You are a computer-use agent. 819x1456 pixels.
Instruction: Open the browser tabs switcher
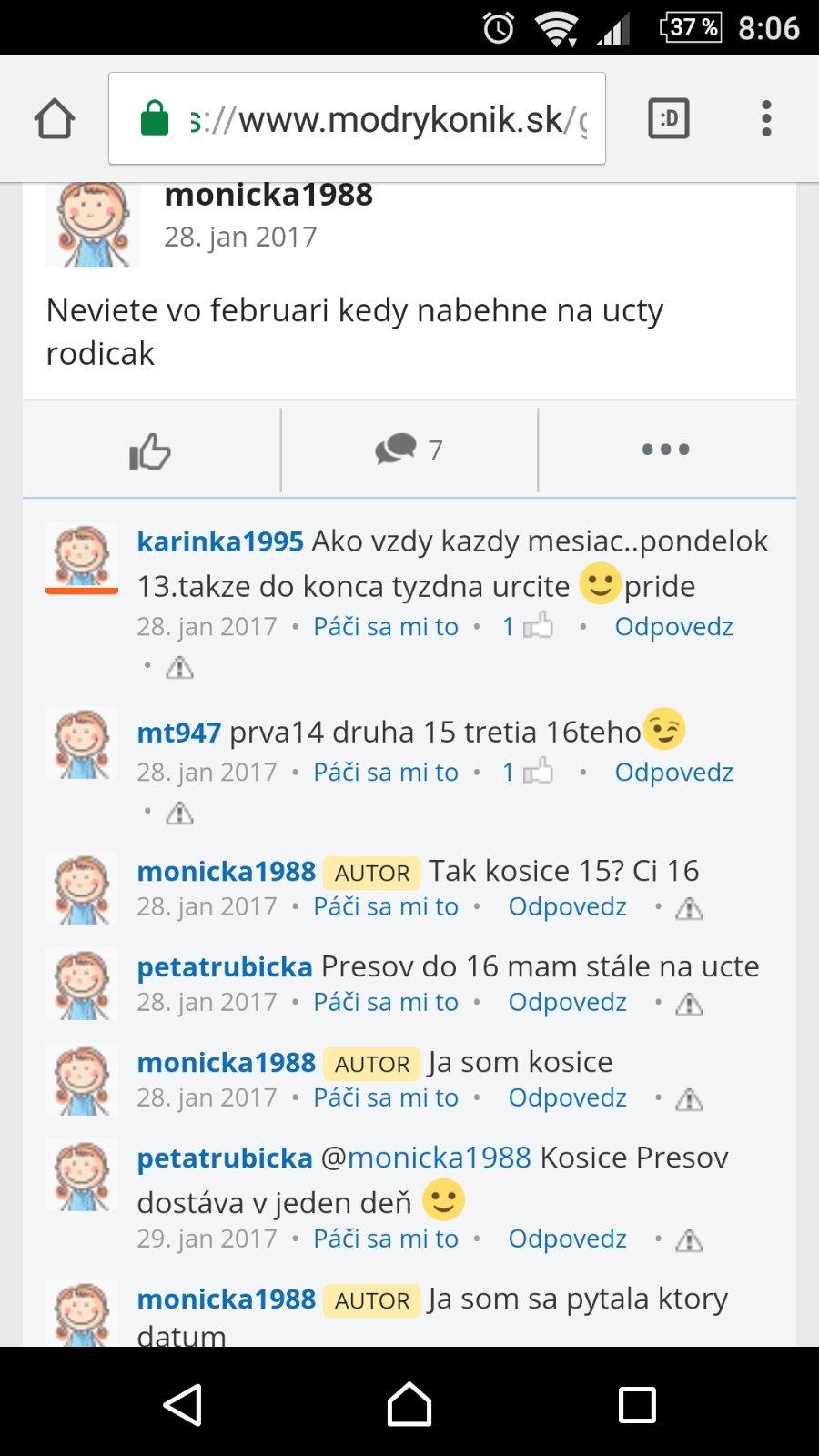click(x=669, y=119)
